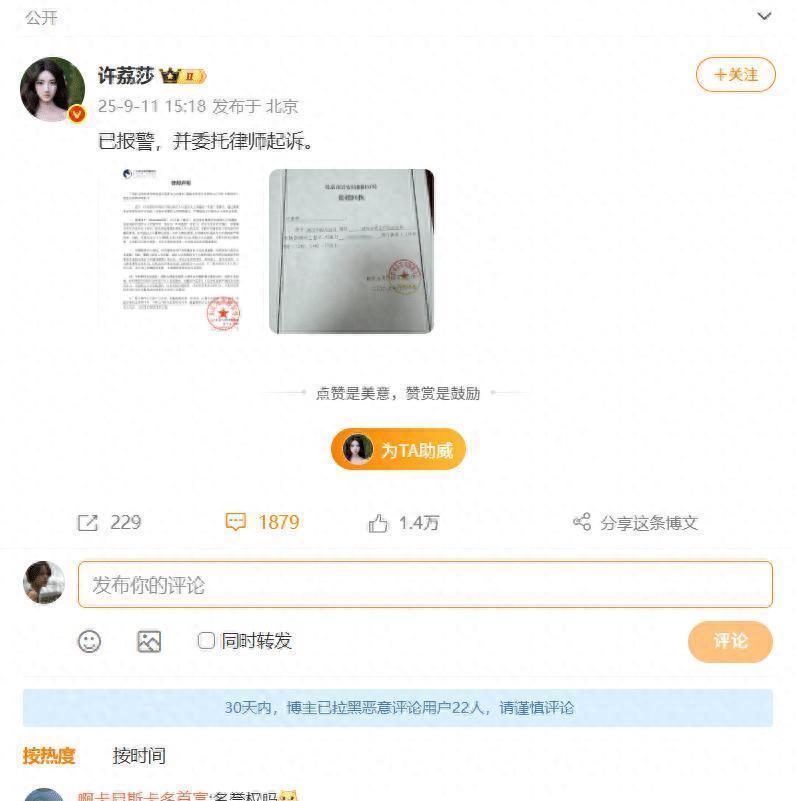Open the emoji picker for the comment
The width and height of the screenshot is (796, 801).
tap(90, 641)
